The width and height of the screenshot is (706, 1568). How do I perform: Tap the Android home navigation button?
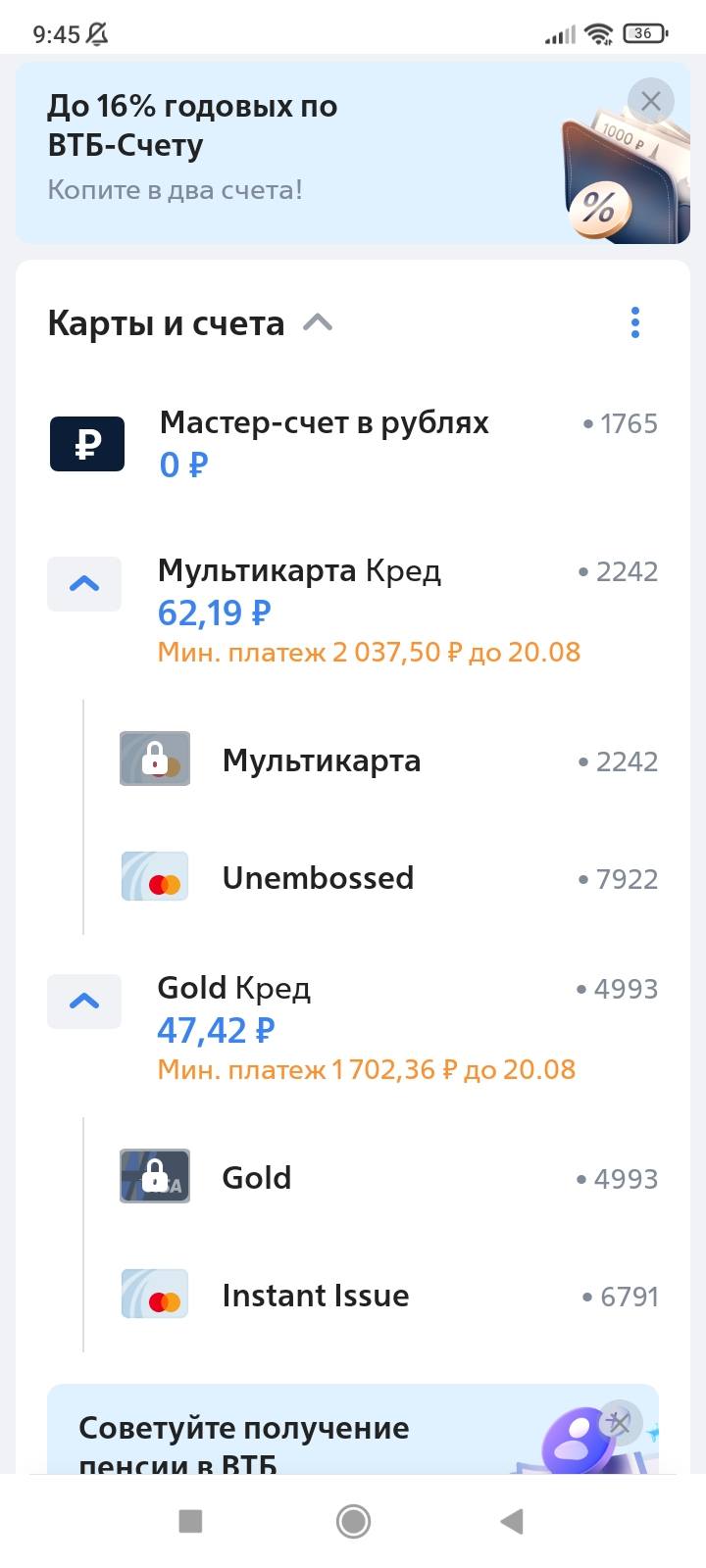(352, 1521)
